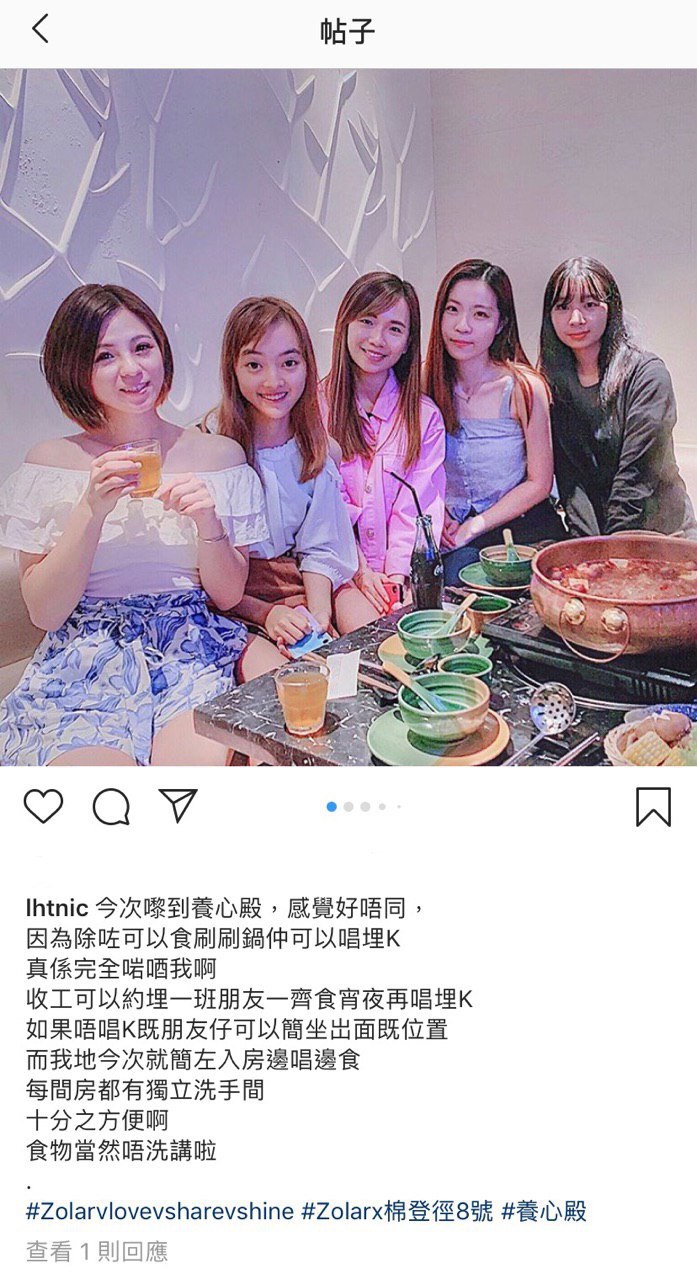The height and width of the screenshot is (1280, 697).
Task: Save the post with the bookmark icon
Action: click(653, 806)
